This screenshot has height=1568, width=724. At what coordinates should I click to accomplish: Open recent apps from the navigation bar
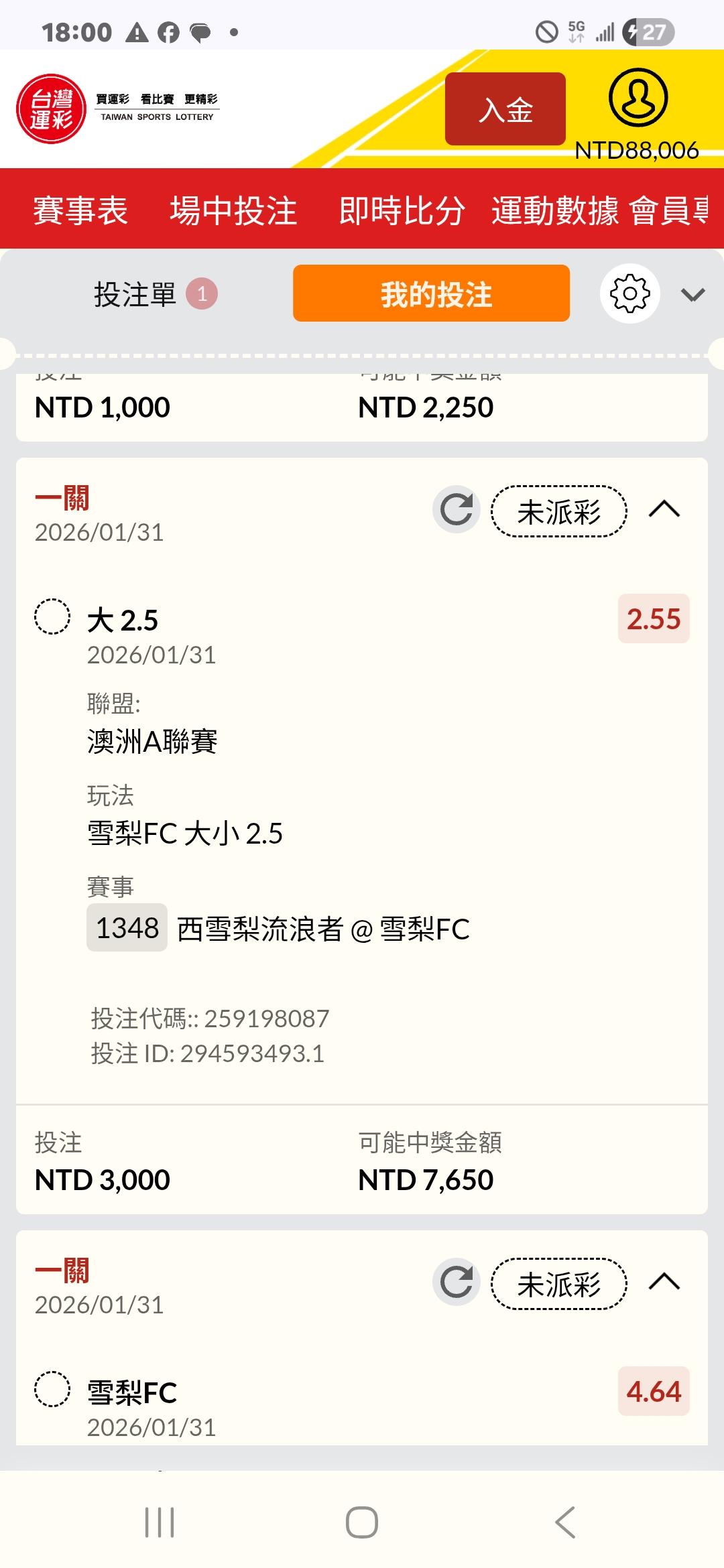pos(160,1522)
